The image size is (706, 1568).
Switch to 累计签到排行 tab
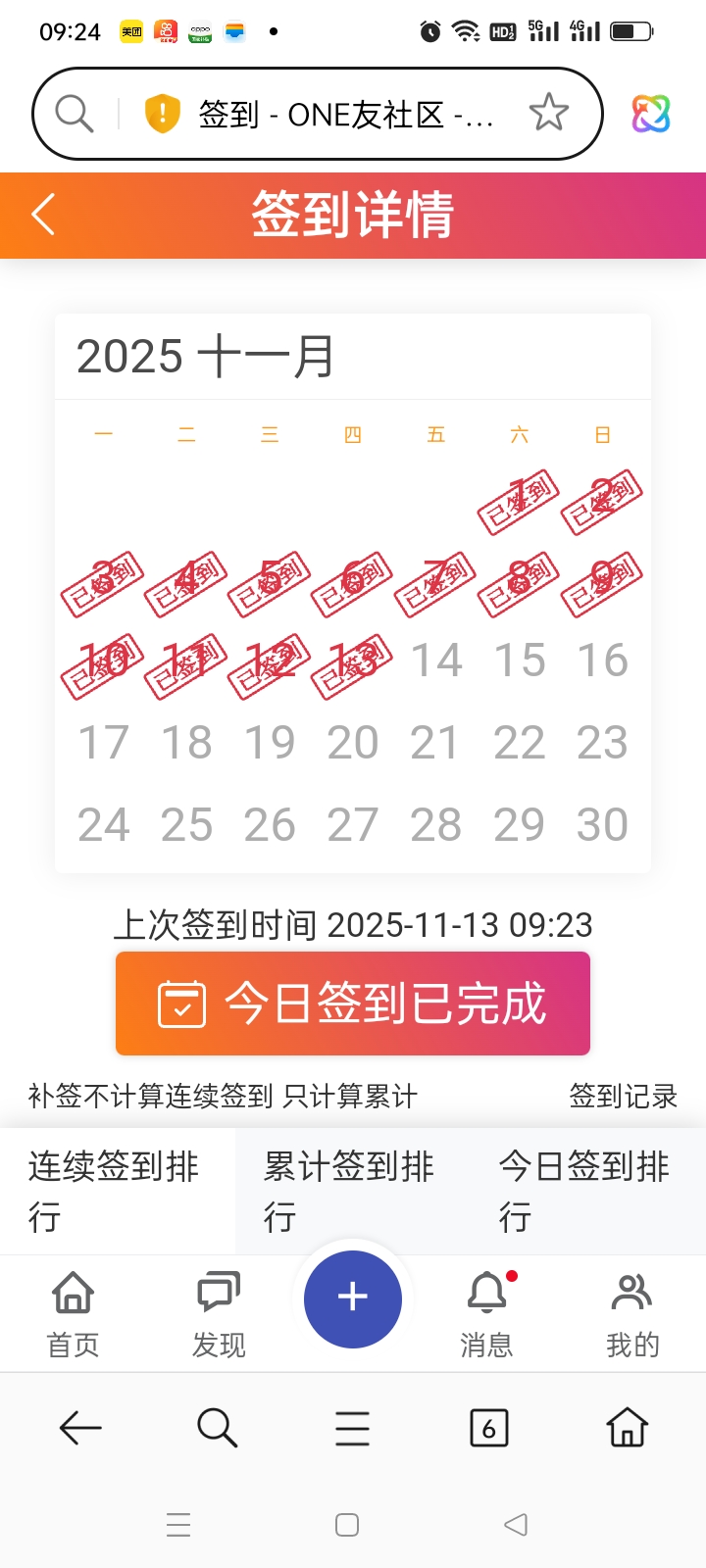(x=351, y=1191)
